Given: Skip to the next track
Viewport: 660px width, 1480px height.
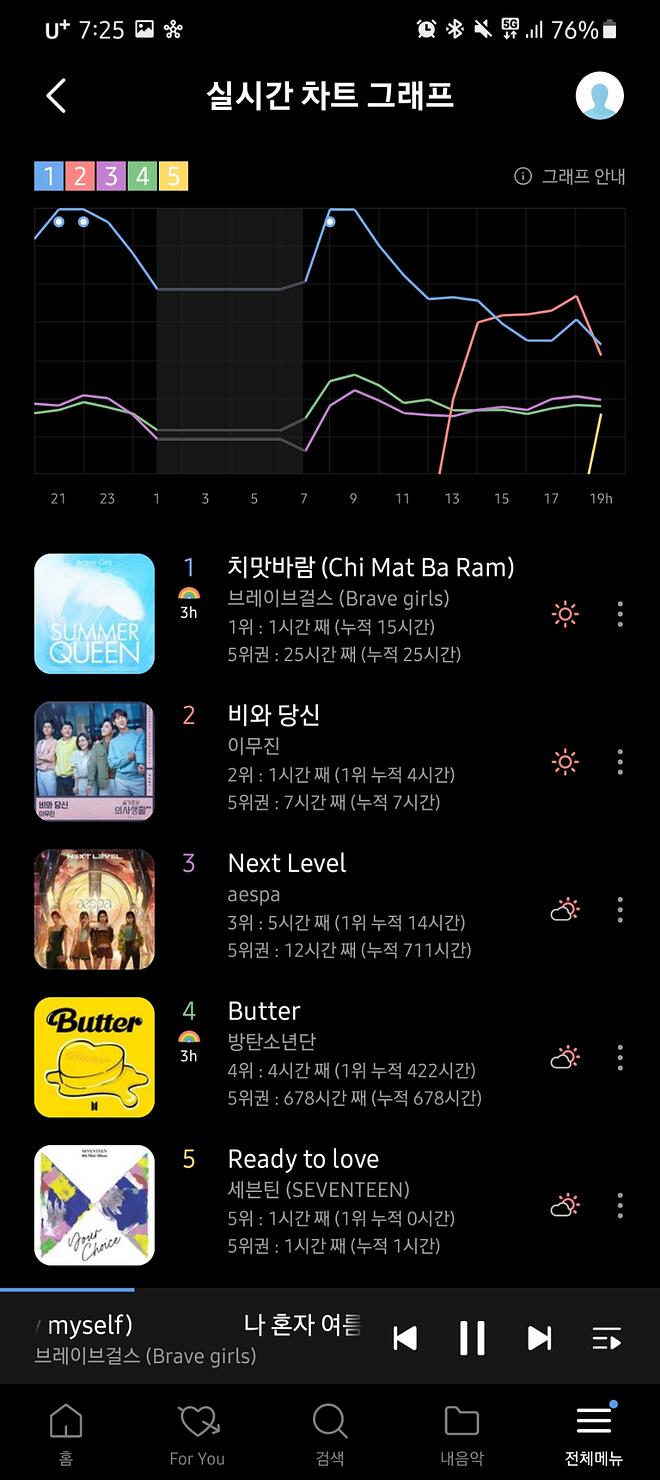Looking at the screenshot, I should [x=539, y=1338].
